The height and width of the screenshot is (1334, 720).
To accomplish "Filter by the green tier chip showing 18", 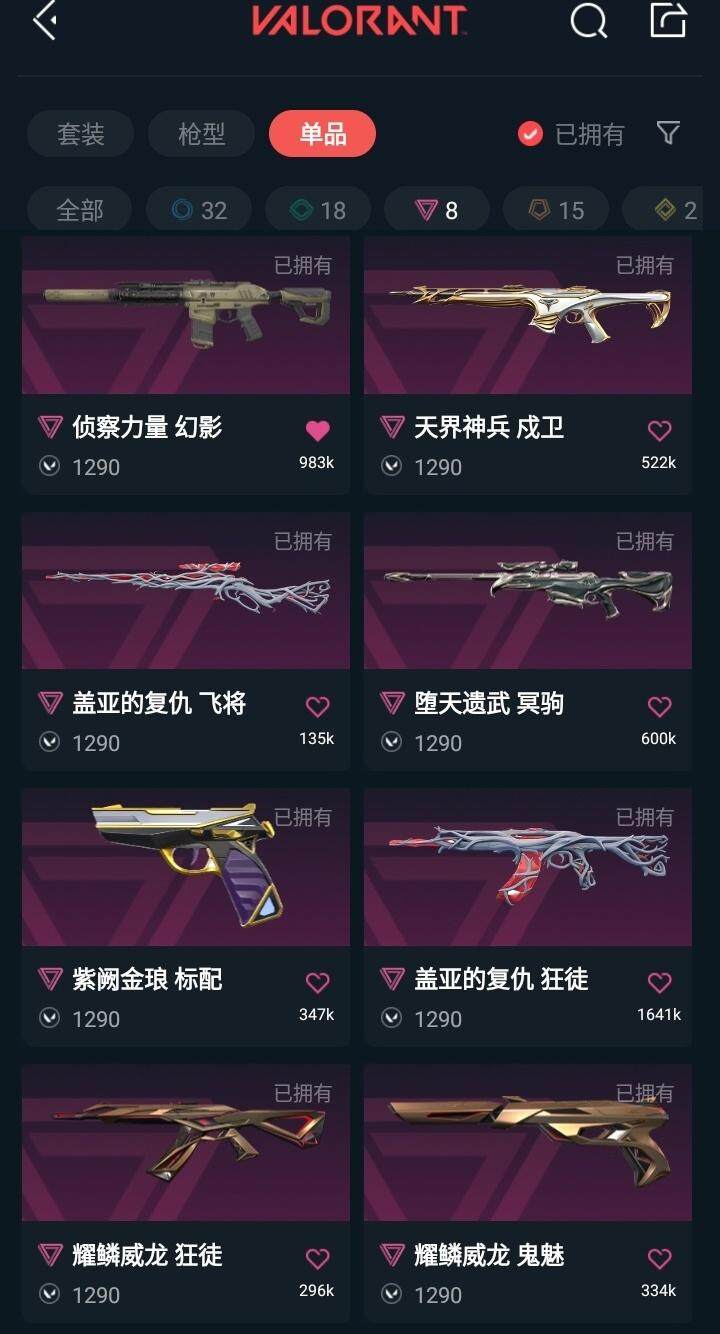I will (x=318, y=210).
